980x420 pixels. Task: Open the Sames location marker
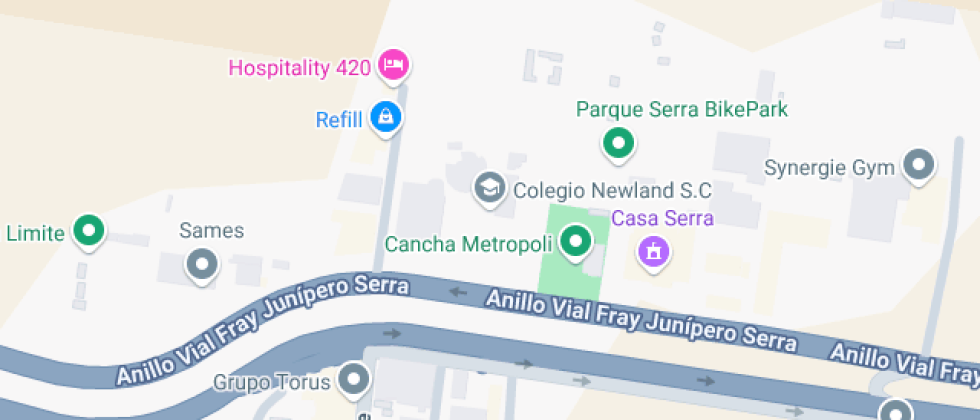(x=203, y=264)
